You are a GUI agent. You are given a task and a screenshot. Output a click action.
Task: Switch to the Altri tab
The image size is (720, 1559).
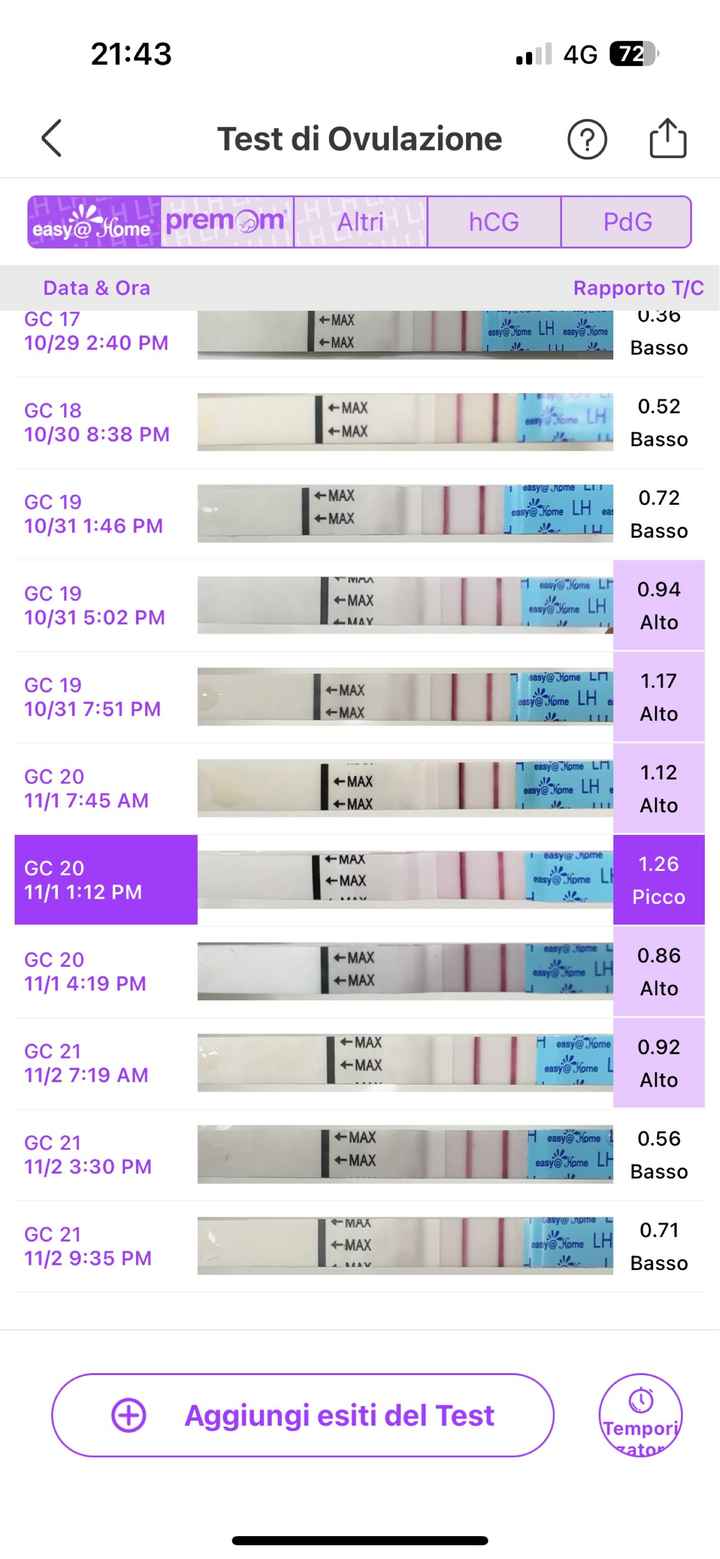360,222
